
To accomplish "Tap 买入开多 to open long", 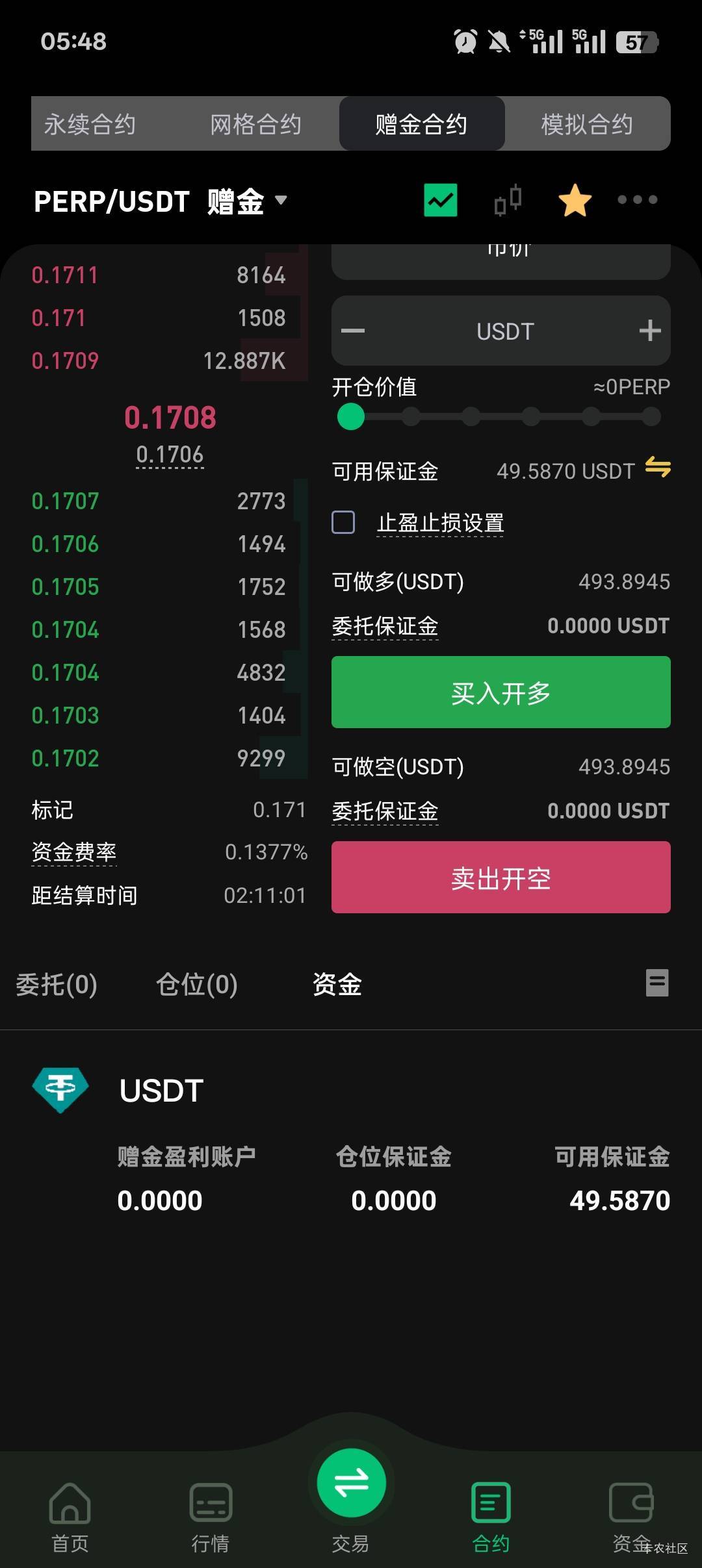I will click(x=500, y=692).
